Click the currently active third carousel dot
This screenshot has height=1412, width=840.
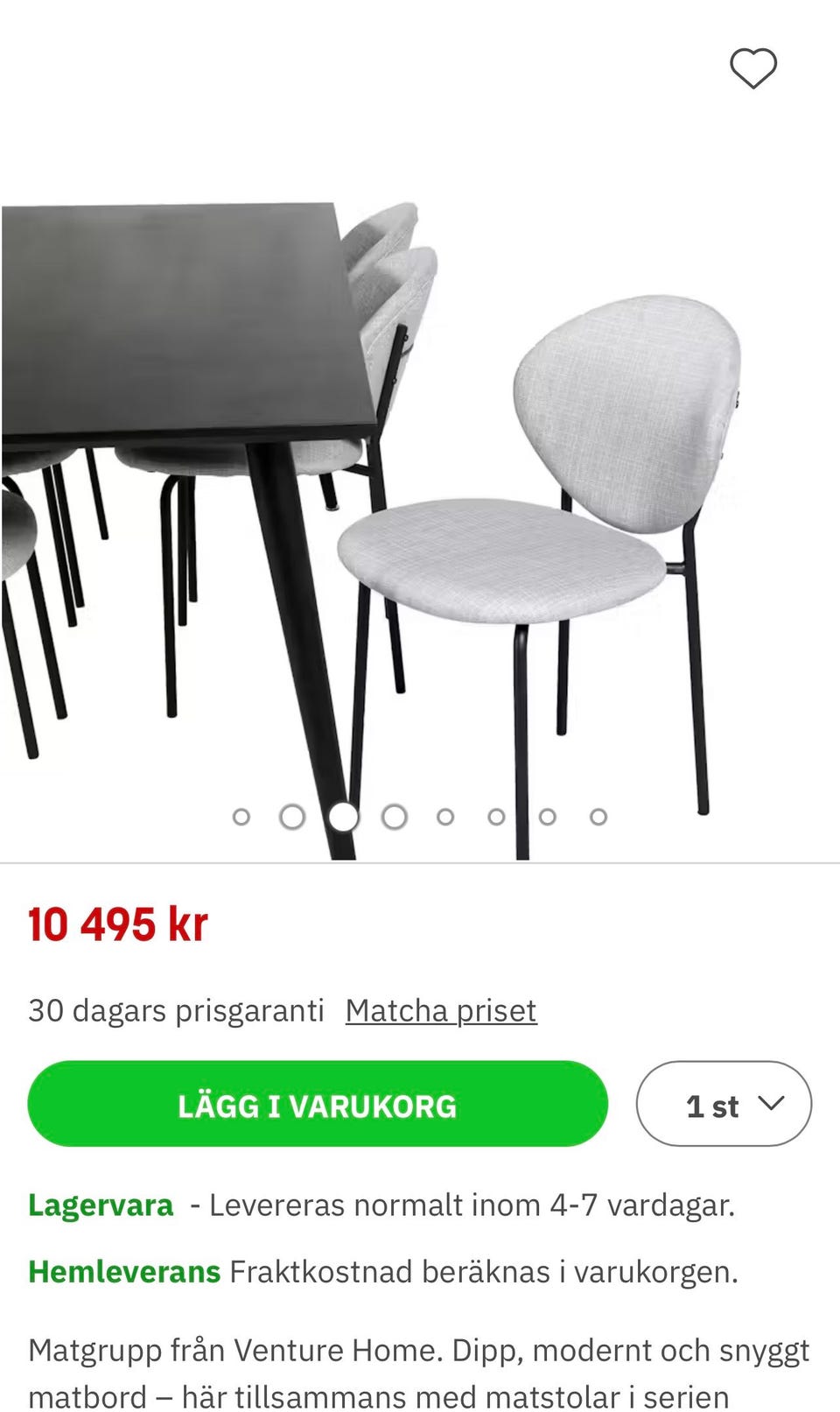(x=343, y=816)
